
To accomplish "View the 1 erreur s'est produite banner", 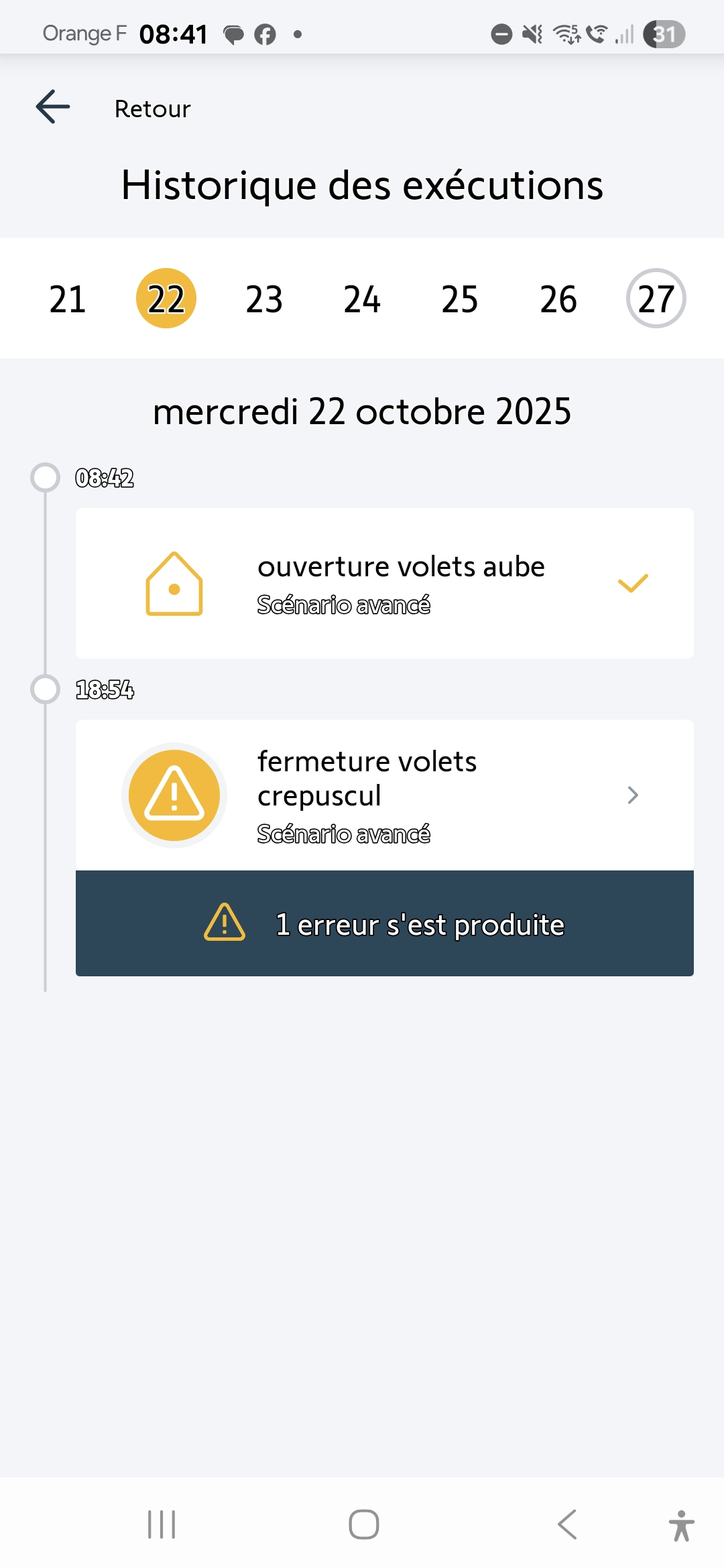I will pyautogui.click(x=384, y=923).
